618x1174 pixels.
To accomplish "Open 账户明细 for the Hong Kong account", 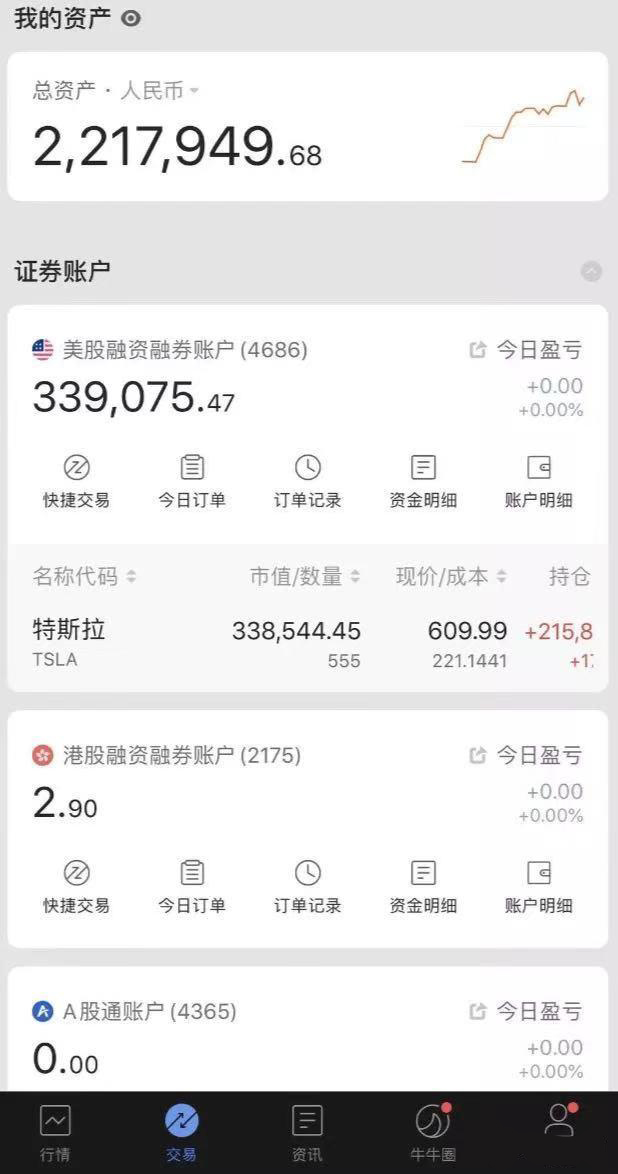I will (x=539, y=887).
